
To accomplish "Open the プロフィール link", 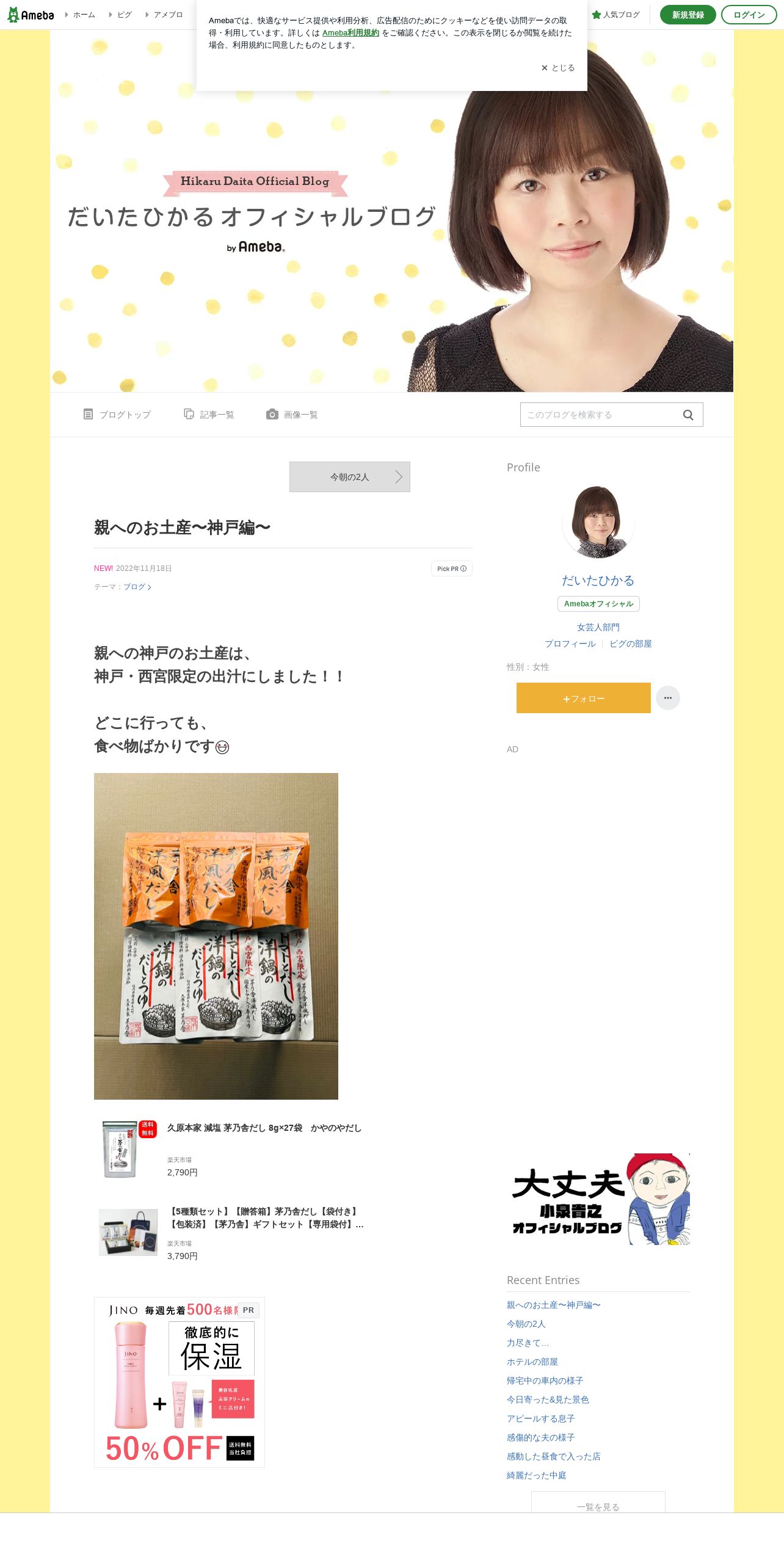I will click(x=570, y=644).
